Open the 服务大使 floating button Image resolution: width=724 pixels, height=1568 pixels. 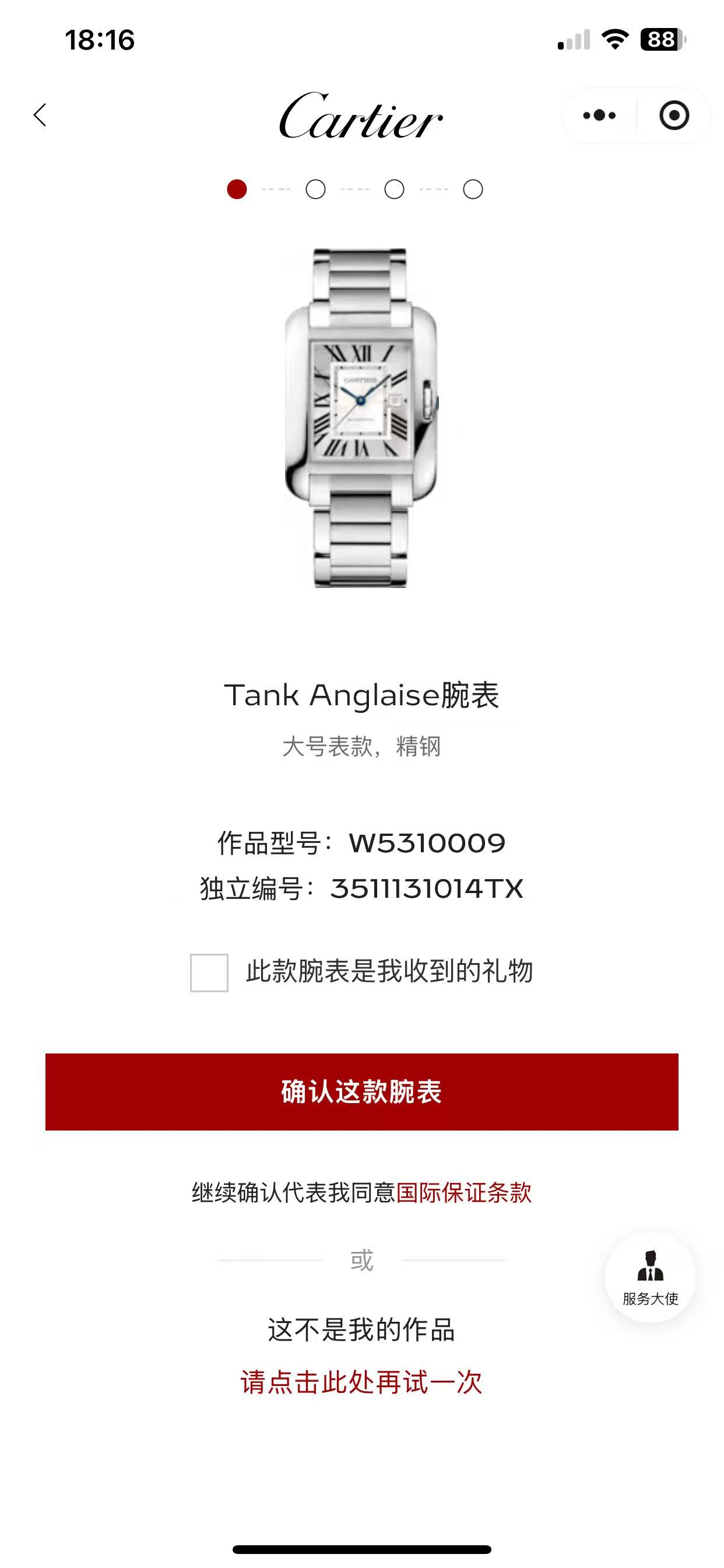click(x=650, y=1277)
